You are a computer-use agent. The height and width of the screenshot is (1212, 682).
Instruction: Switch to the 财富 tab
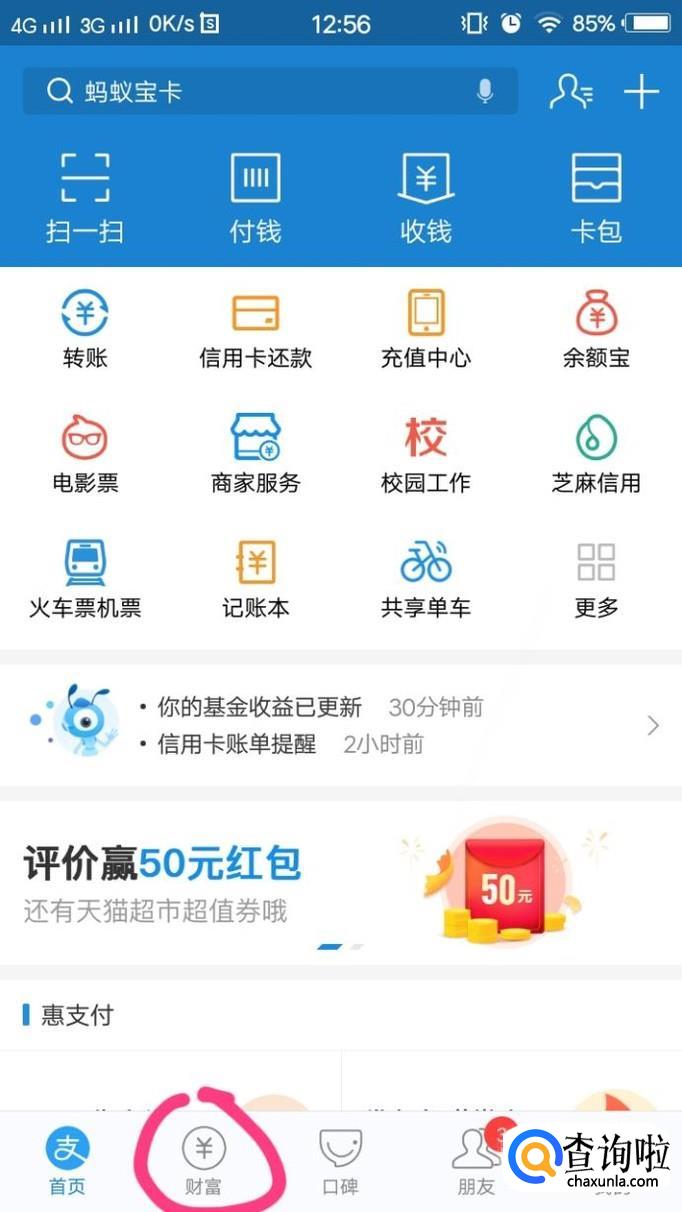204,1162
